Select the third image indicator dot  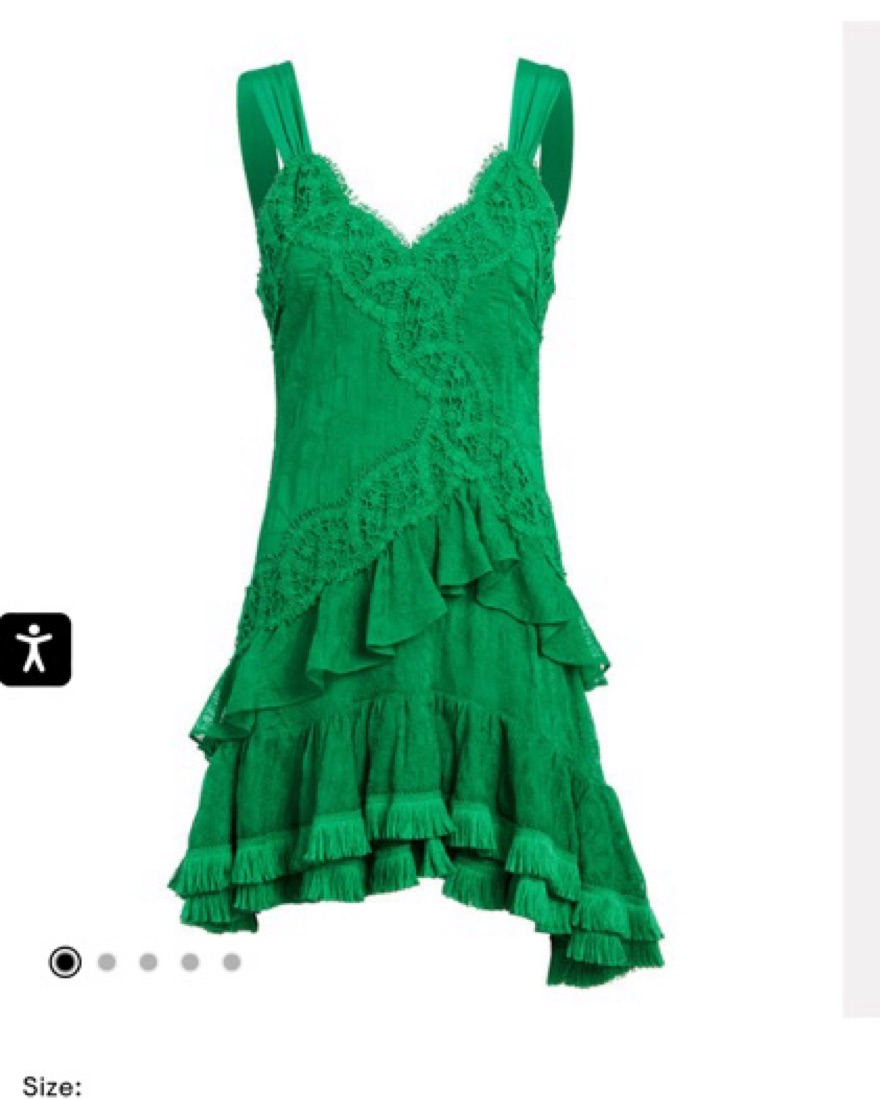(x=148, y=962)
